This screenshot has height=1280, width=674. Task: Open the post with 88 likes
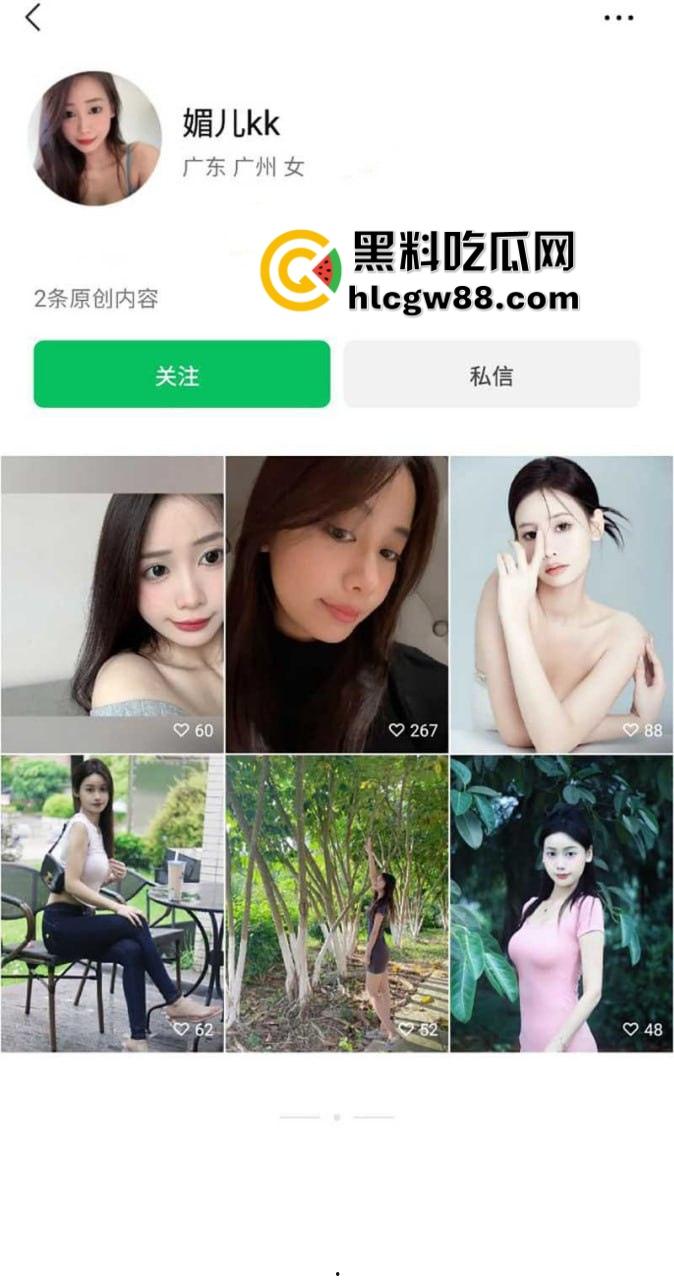coord(561,604)
